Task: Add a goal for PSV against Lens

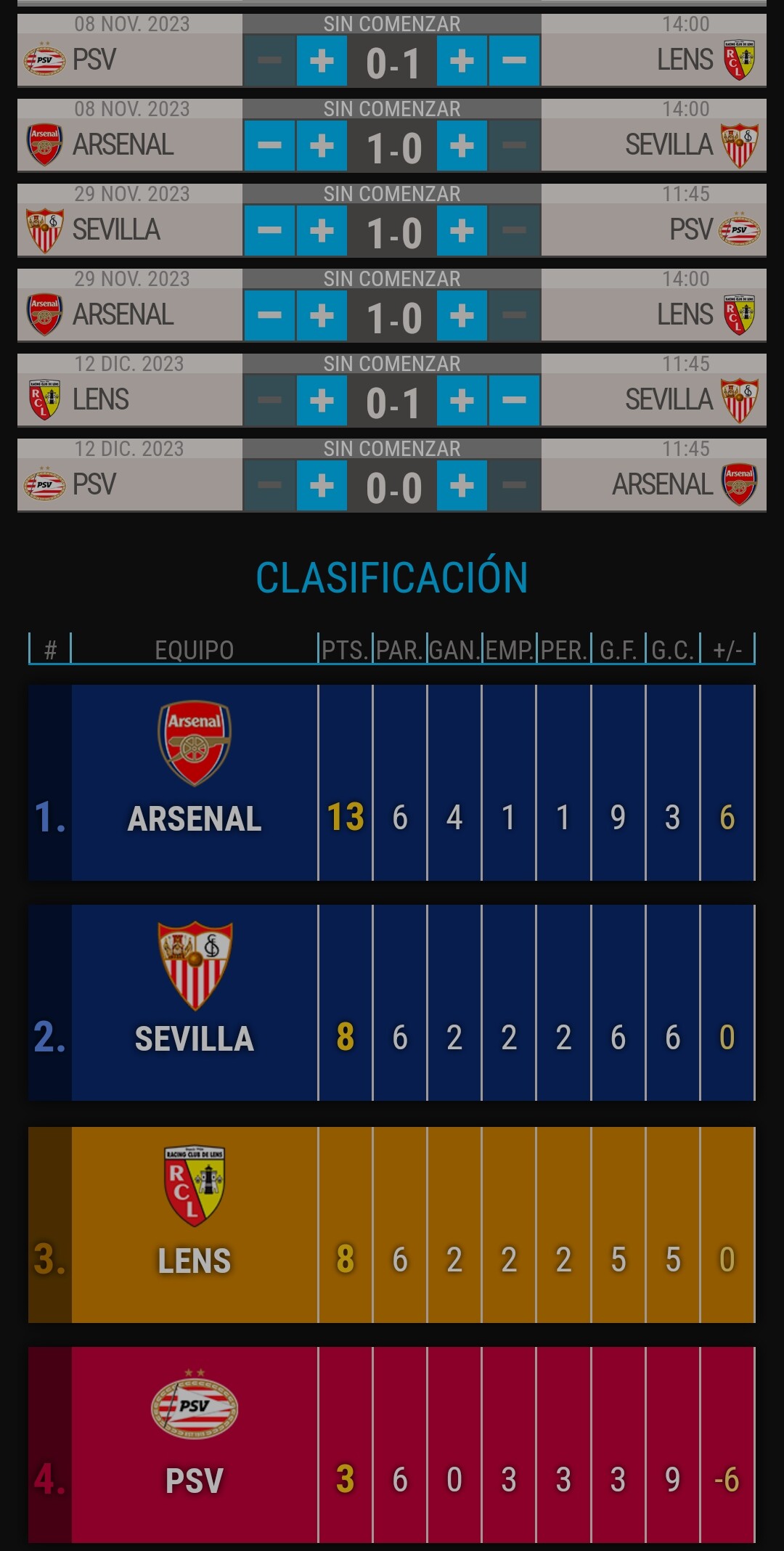Action: tap(322, 61)
